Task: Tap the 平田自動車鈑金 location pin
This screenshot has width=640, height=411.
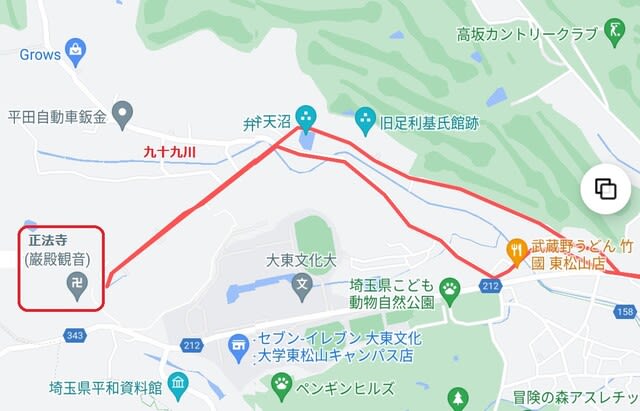Action: [123, 117]
